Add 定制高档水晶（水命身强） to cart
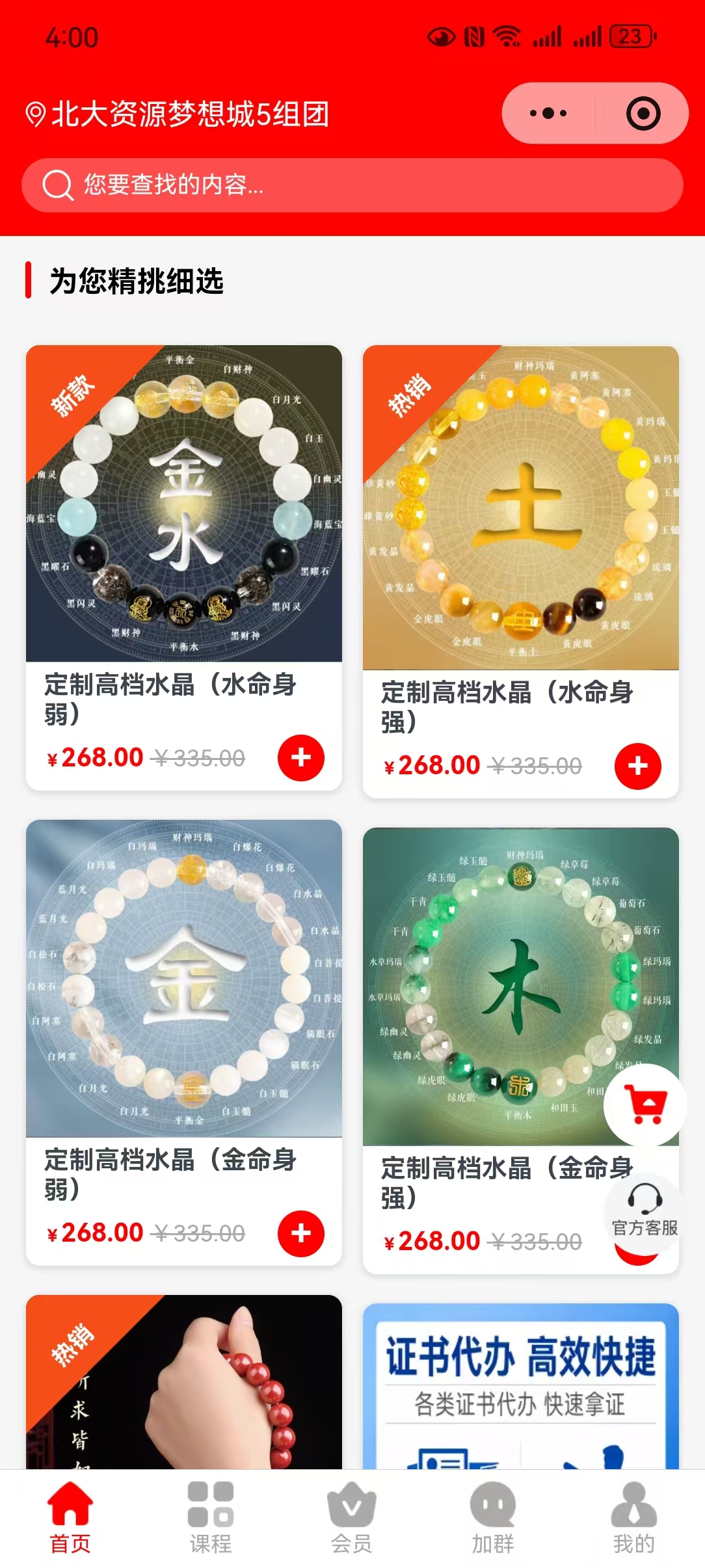Image resolution: width=705 pixels, height=1568 pixels. pos(637,766)
